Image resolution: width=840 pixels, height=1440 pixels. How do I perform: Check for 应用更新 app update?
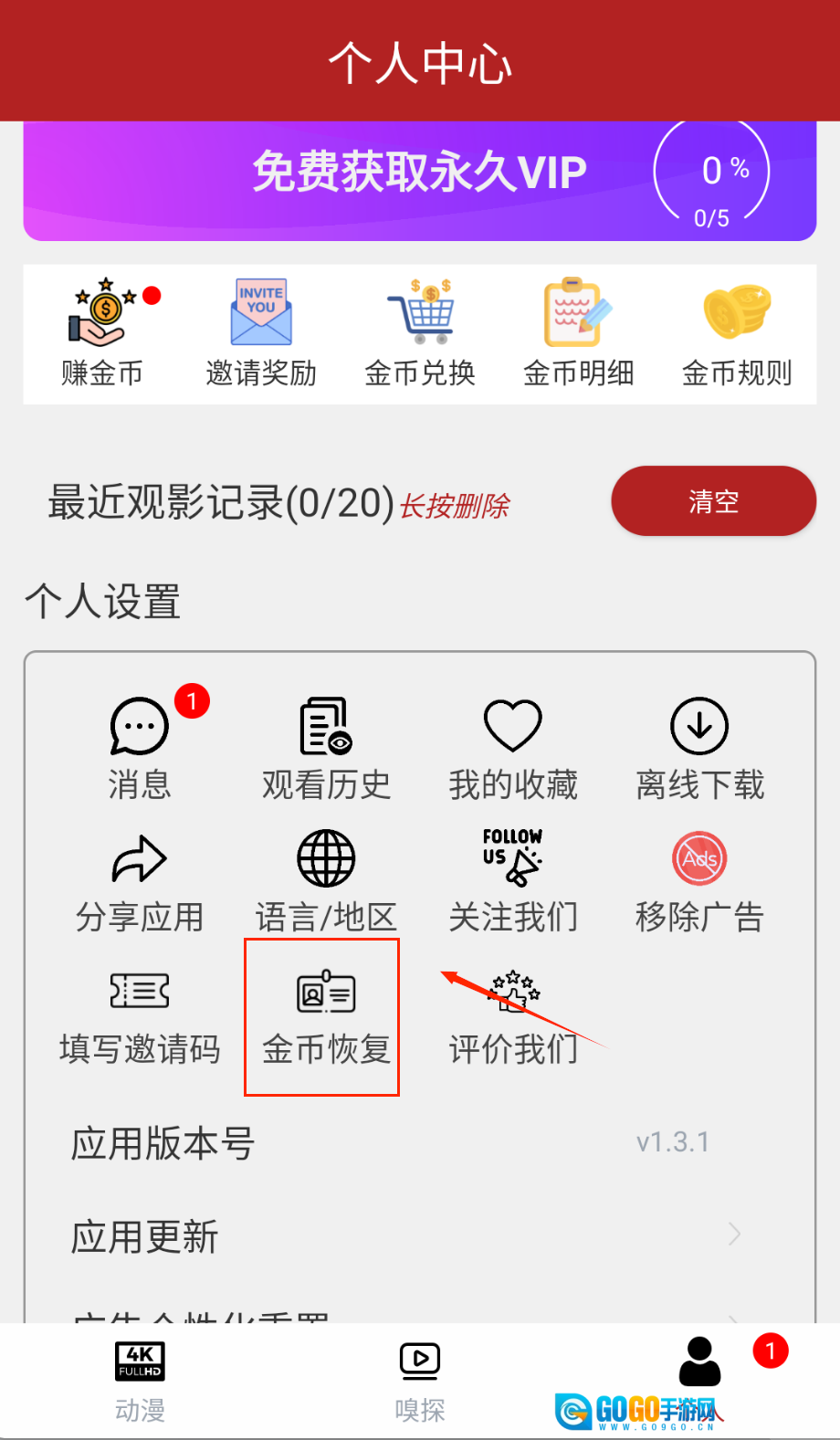point(406,1236)
